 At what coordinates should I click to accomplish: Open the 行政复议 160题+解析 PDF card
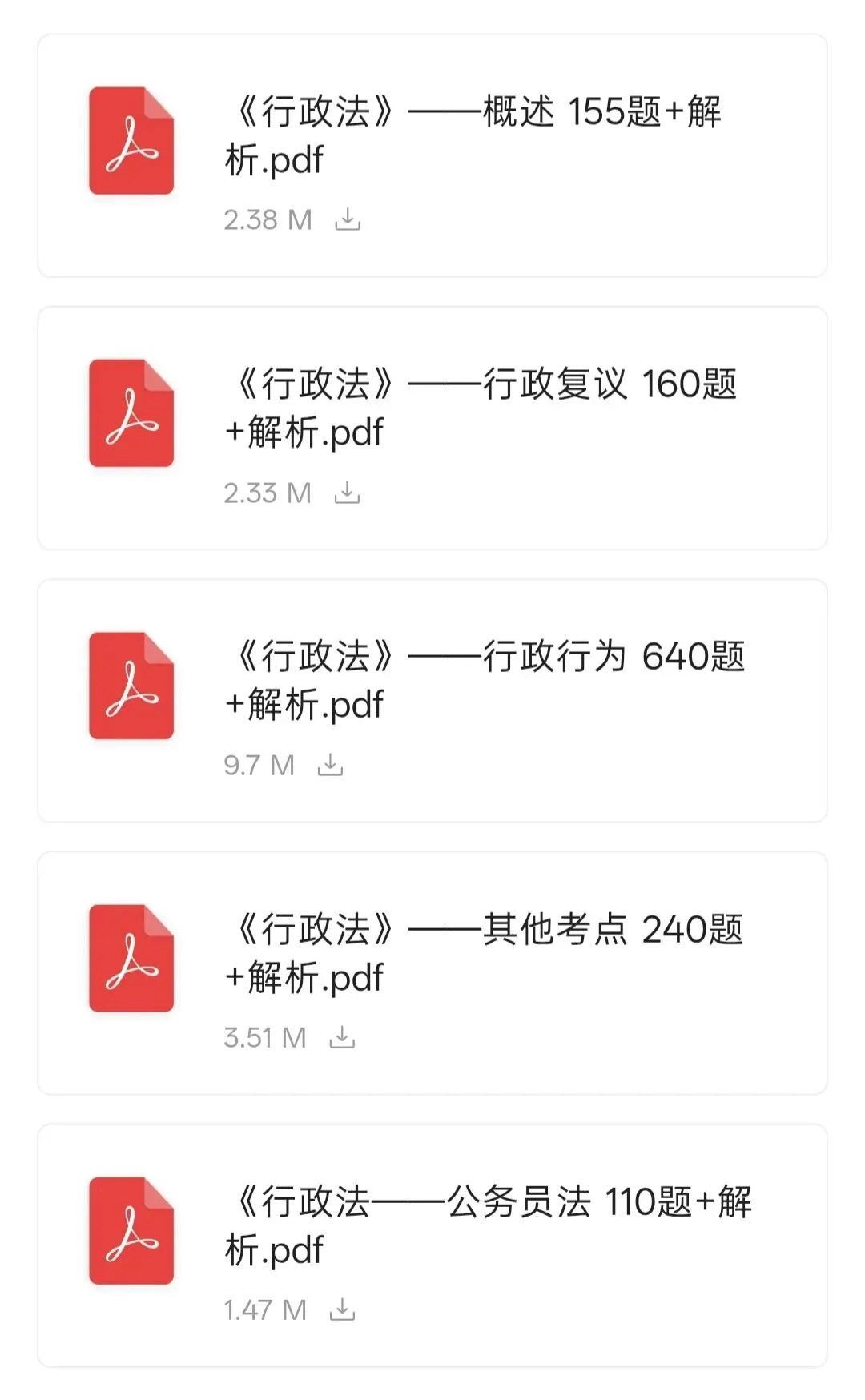pos(432,428)
